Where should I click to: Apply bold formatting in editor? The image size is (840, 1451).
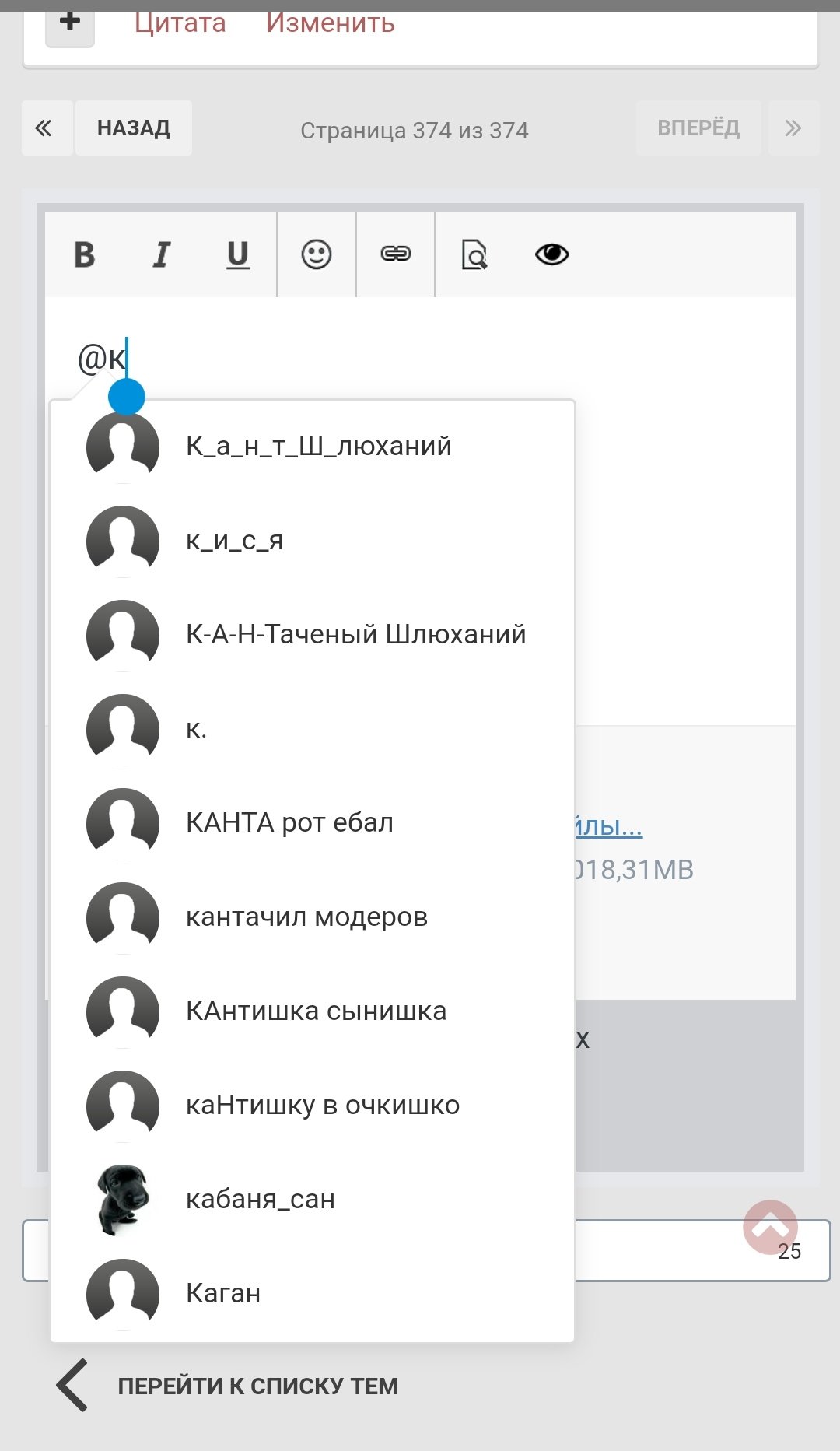84,254
